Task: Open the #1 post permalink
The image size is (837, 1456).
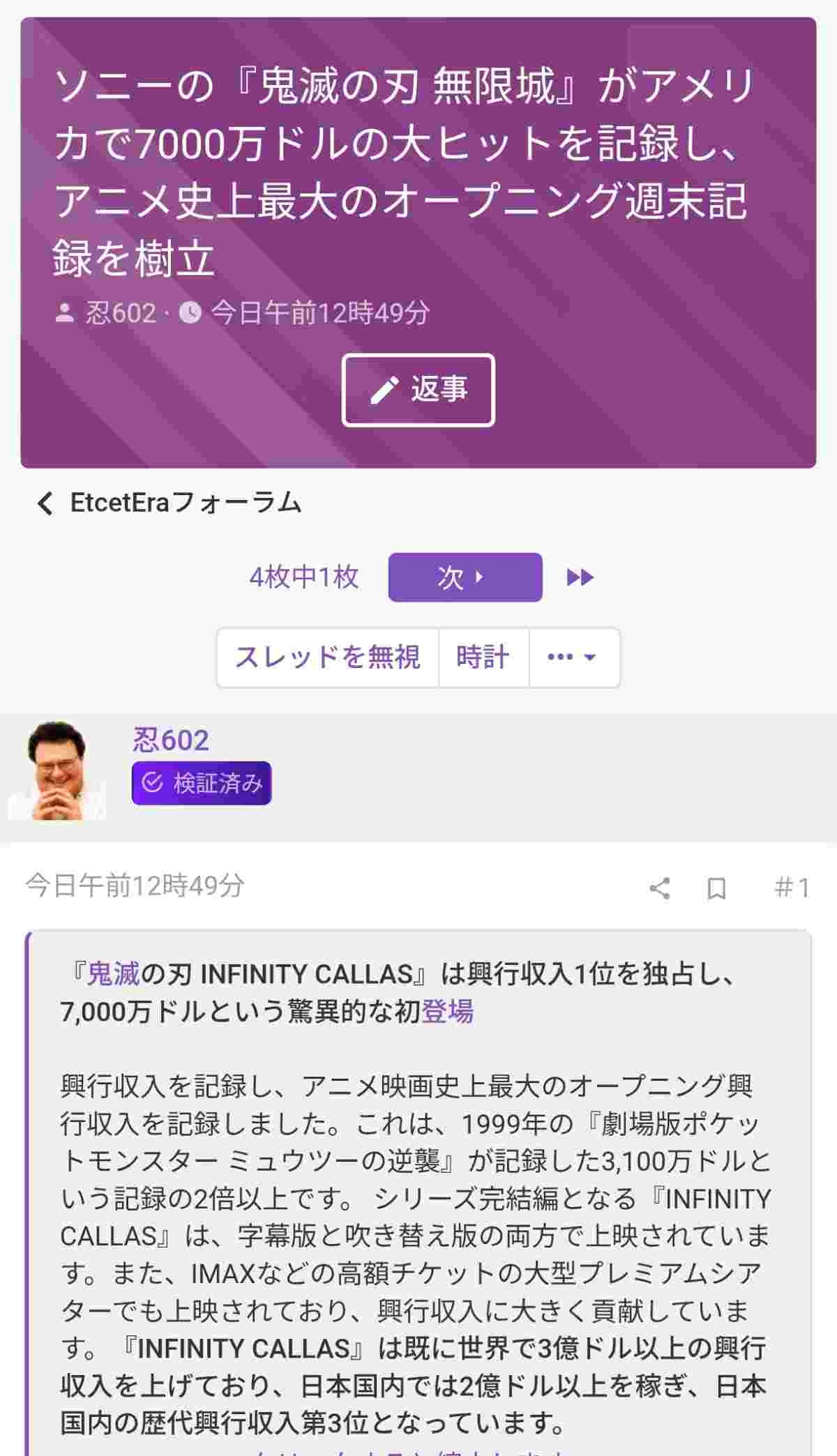Action: [792, 888]
